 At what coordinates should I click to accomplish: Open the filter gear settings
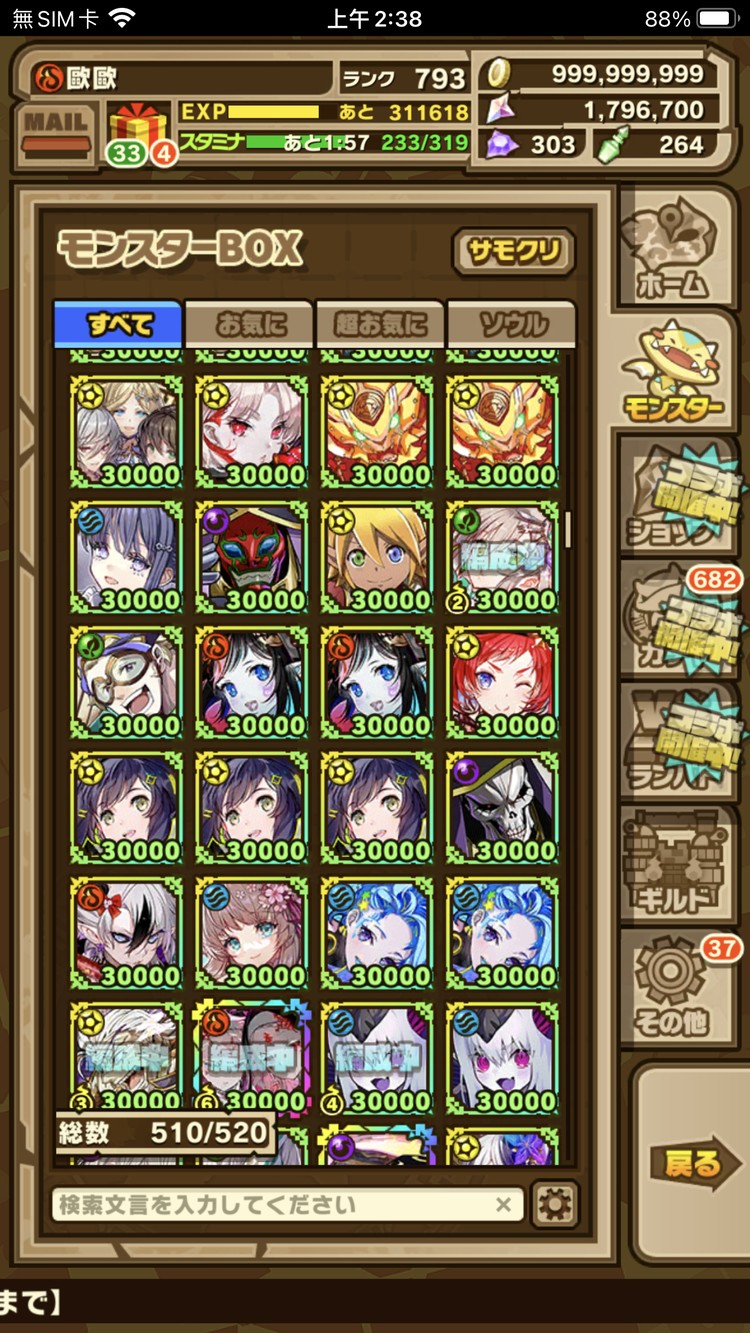(x=553, y=1205)
